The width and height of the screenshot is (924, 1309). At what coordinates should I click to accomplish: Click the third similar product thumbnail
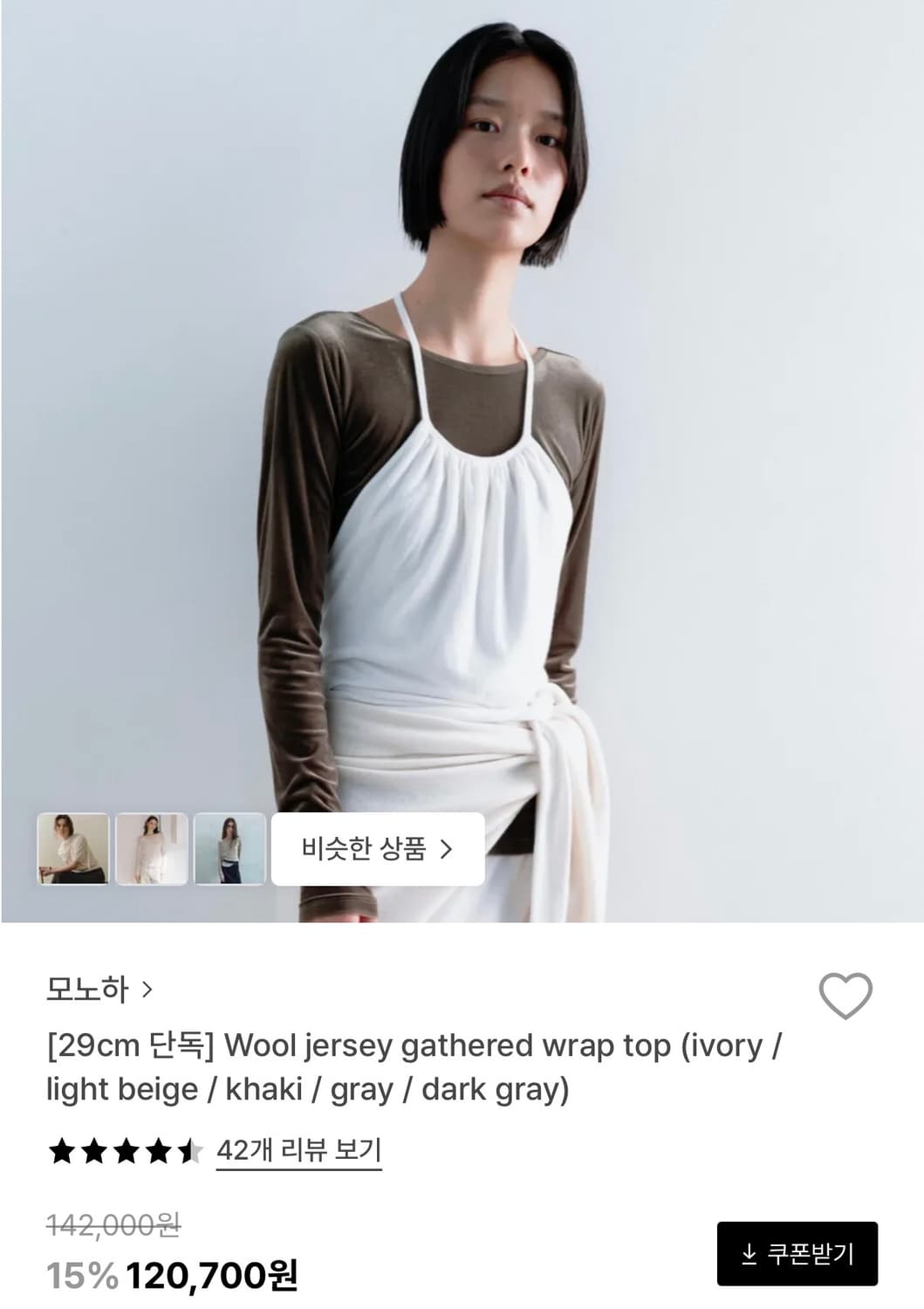coord(230,851)
